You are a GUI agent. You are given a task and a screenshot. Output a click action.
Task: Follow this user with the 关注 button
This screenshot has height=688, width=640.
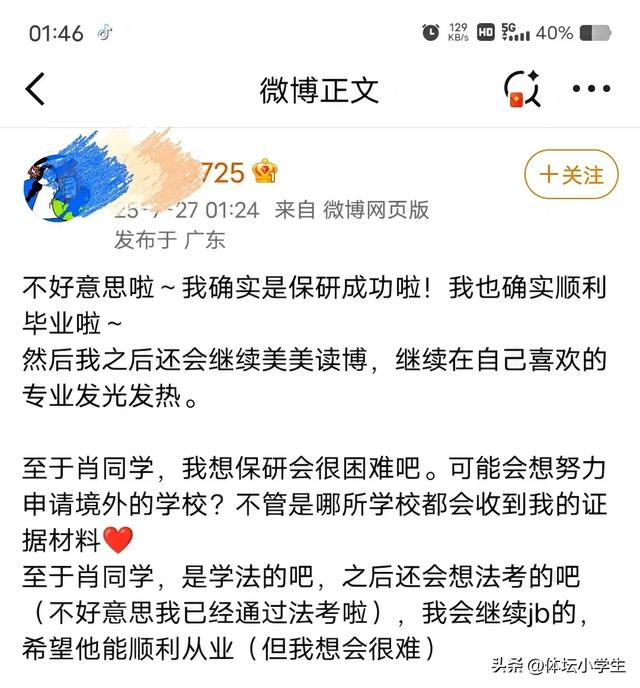pyautogui.click(x=571, y=175)
